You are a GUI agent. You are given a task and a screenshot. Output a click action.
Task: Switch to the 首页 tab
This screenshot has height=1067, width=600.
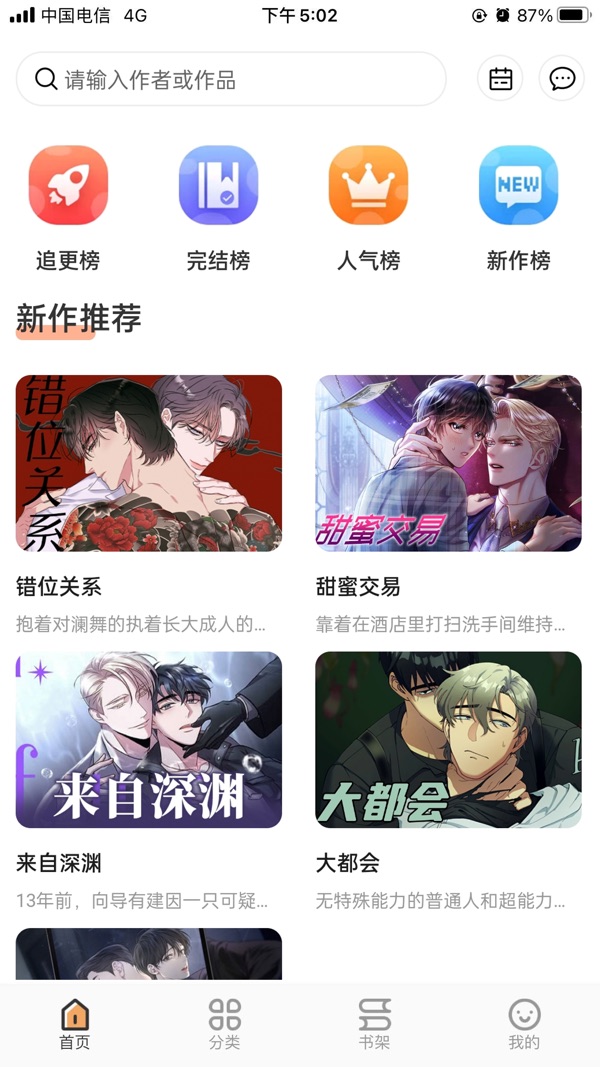[x=75, y=1024]
